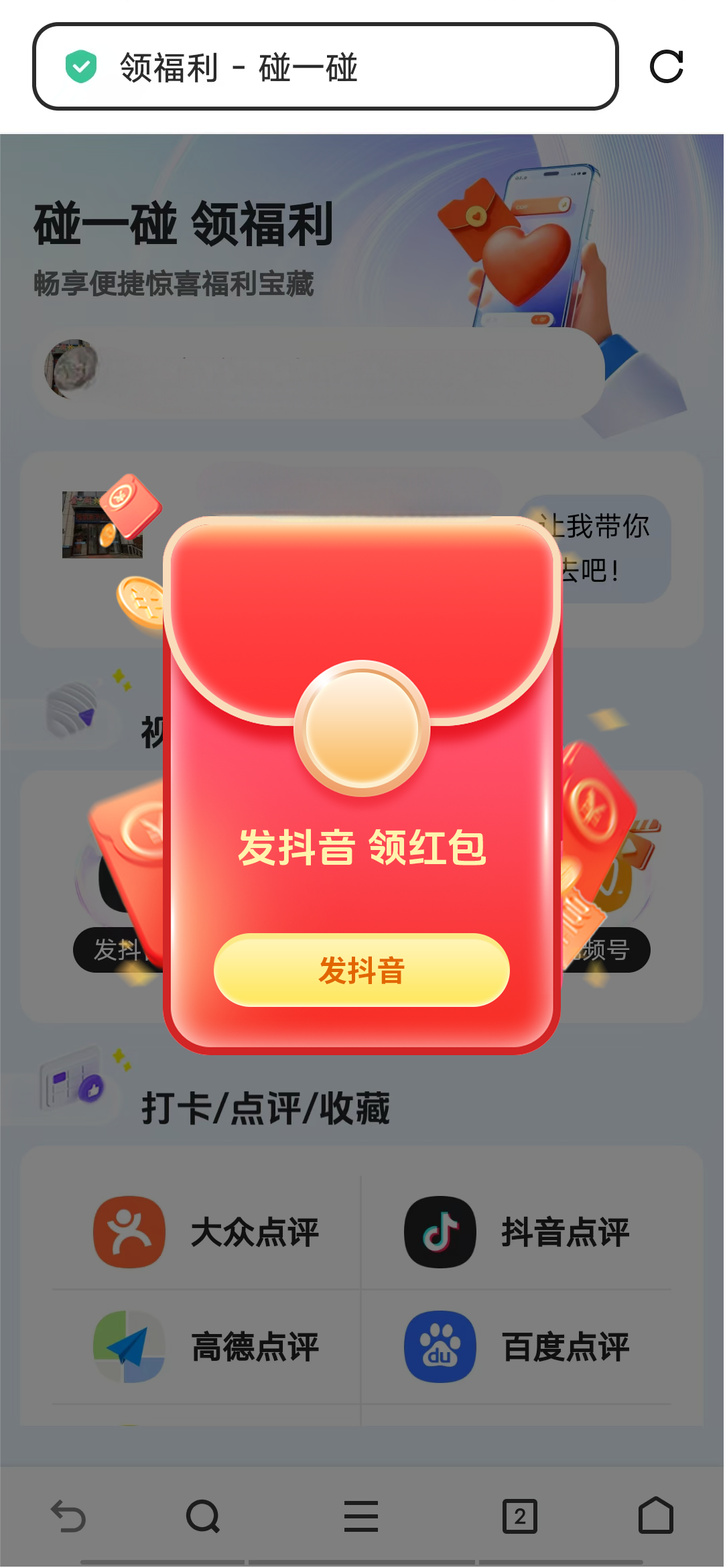Select 高德点评 review option

[206, 1347]
